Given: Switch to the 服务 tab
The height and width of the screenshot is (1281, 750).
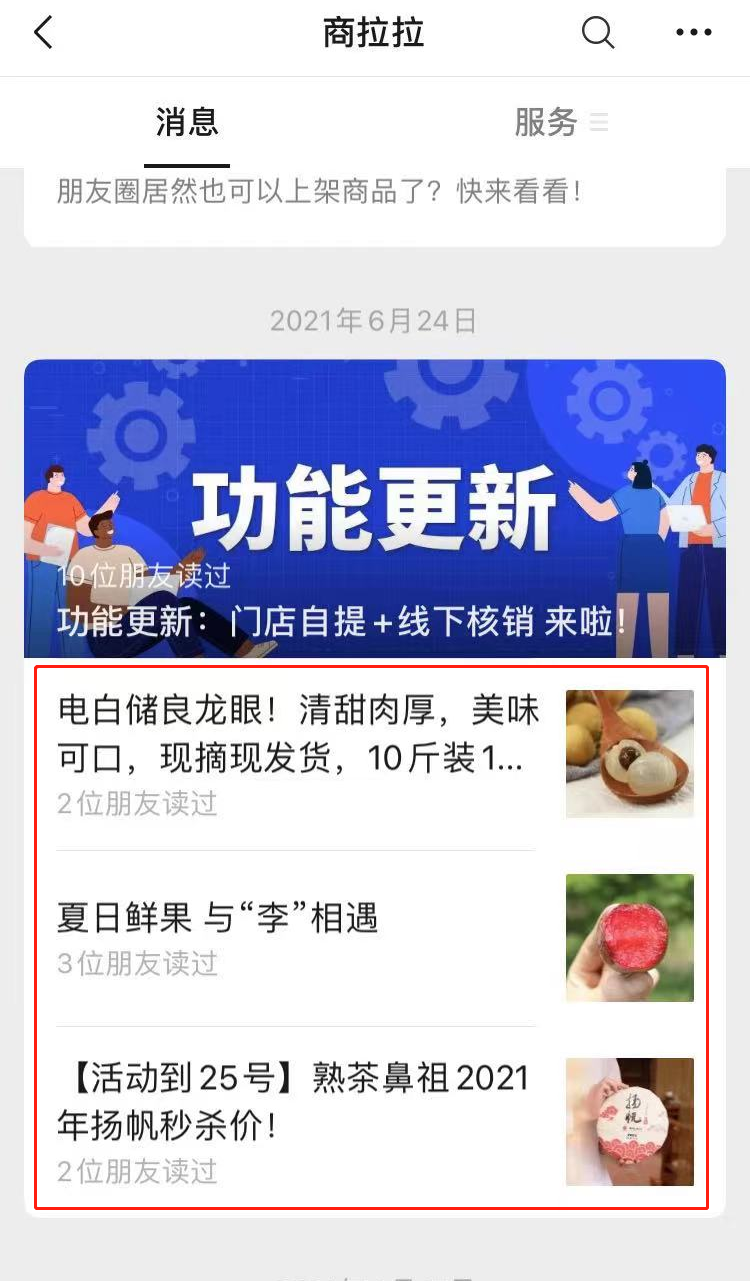Looking at the screenshot, I should 561,122.
